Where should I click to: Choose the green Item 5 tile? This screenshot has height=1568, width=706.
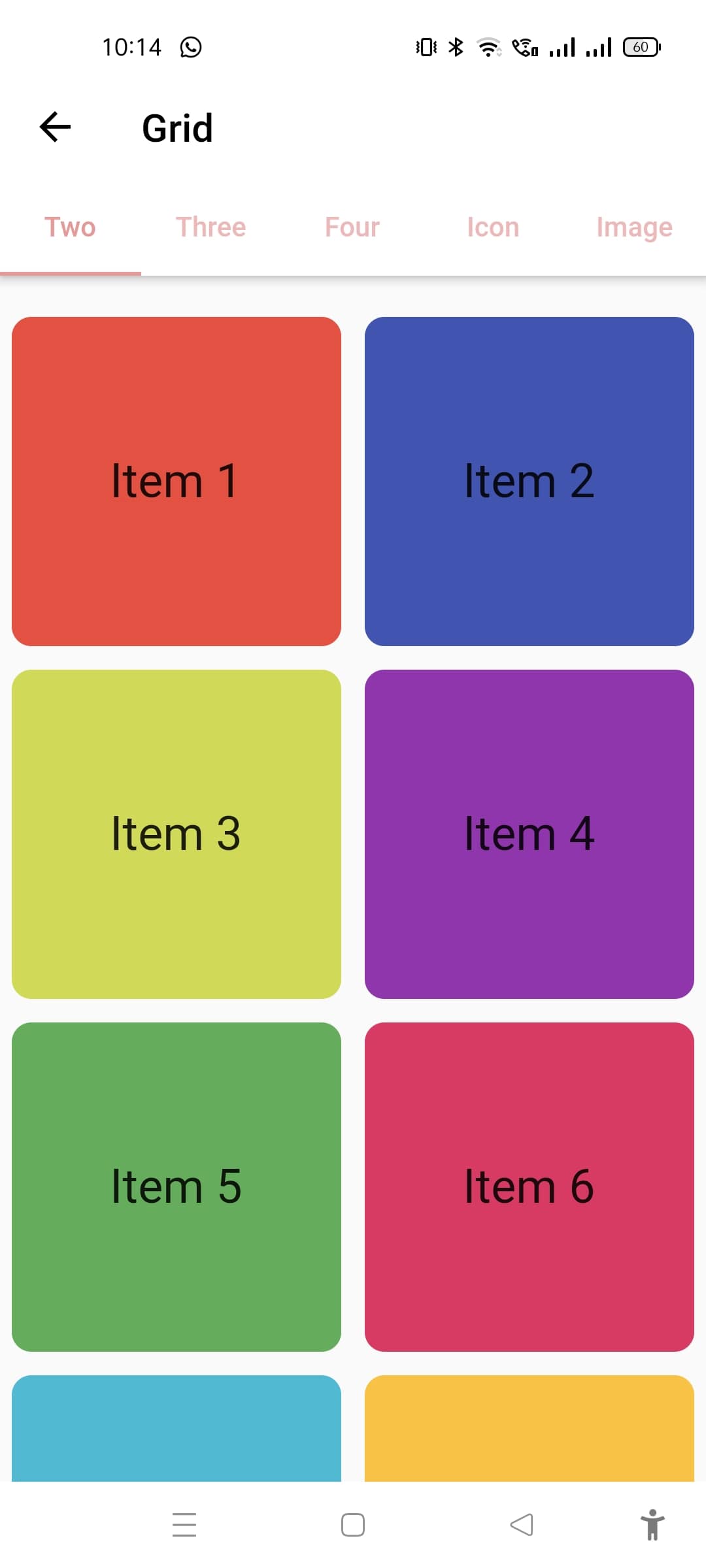[x=176, y=1187]
